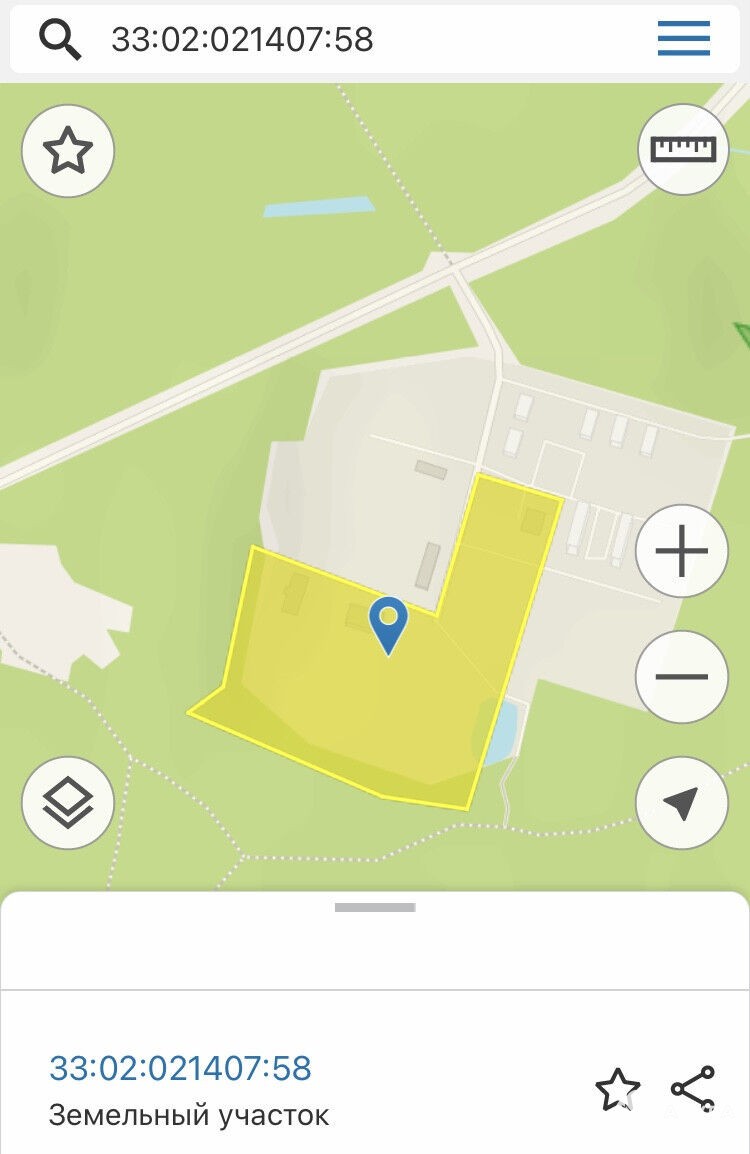Viewport: 750px width, 1154px height.
Task: Open cadastral number 33:02:021407:58 link
Action: [180, 1068]
